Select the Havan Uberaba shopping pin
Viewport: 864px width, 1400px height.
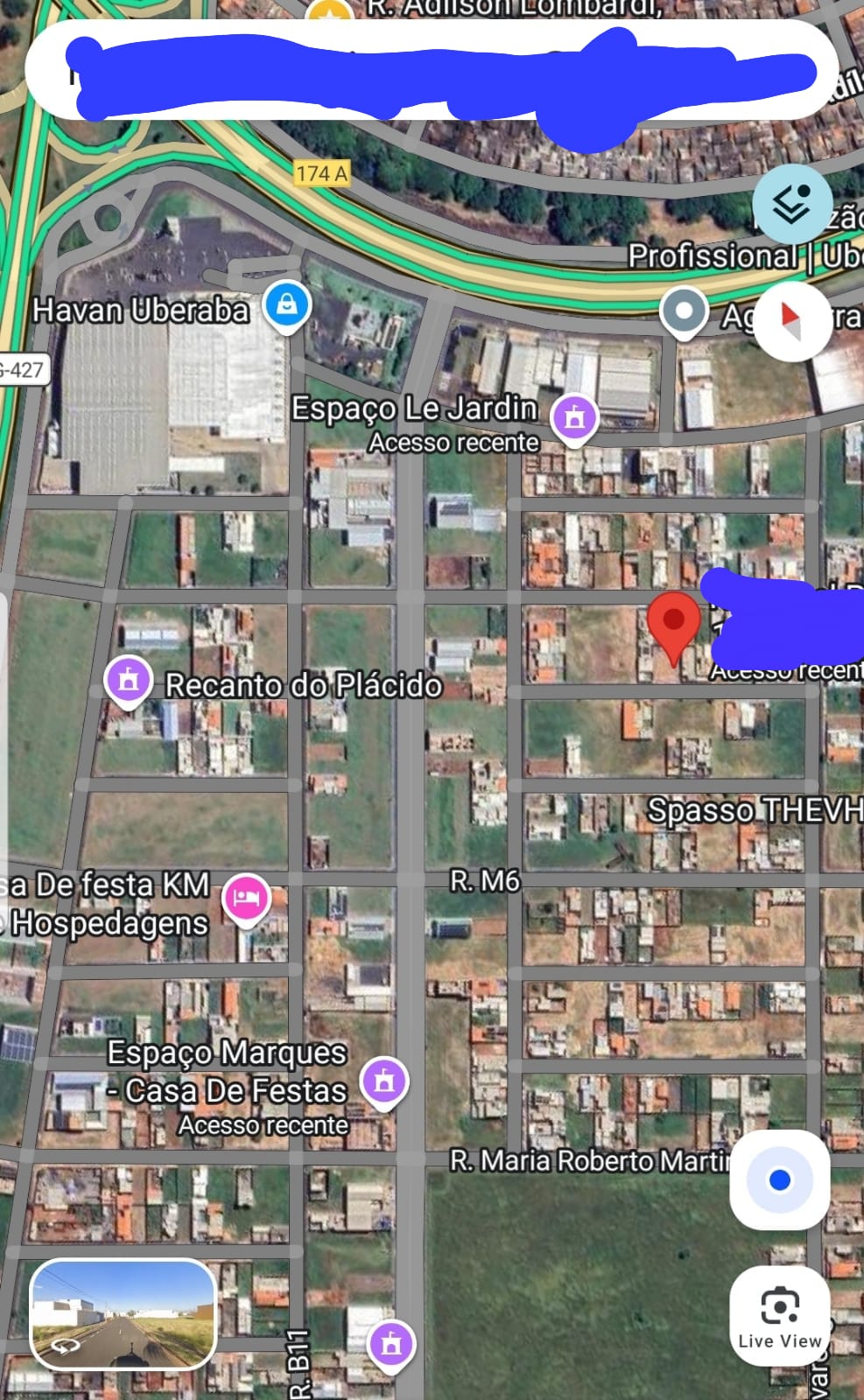[x=287, y=304]
